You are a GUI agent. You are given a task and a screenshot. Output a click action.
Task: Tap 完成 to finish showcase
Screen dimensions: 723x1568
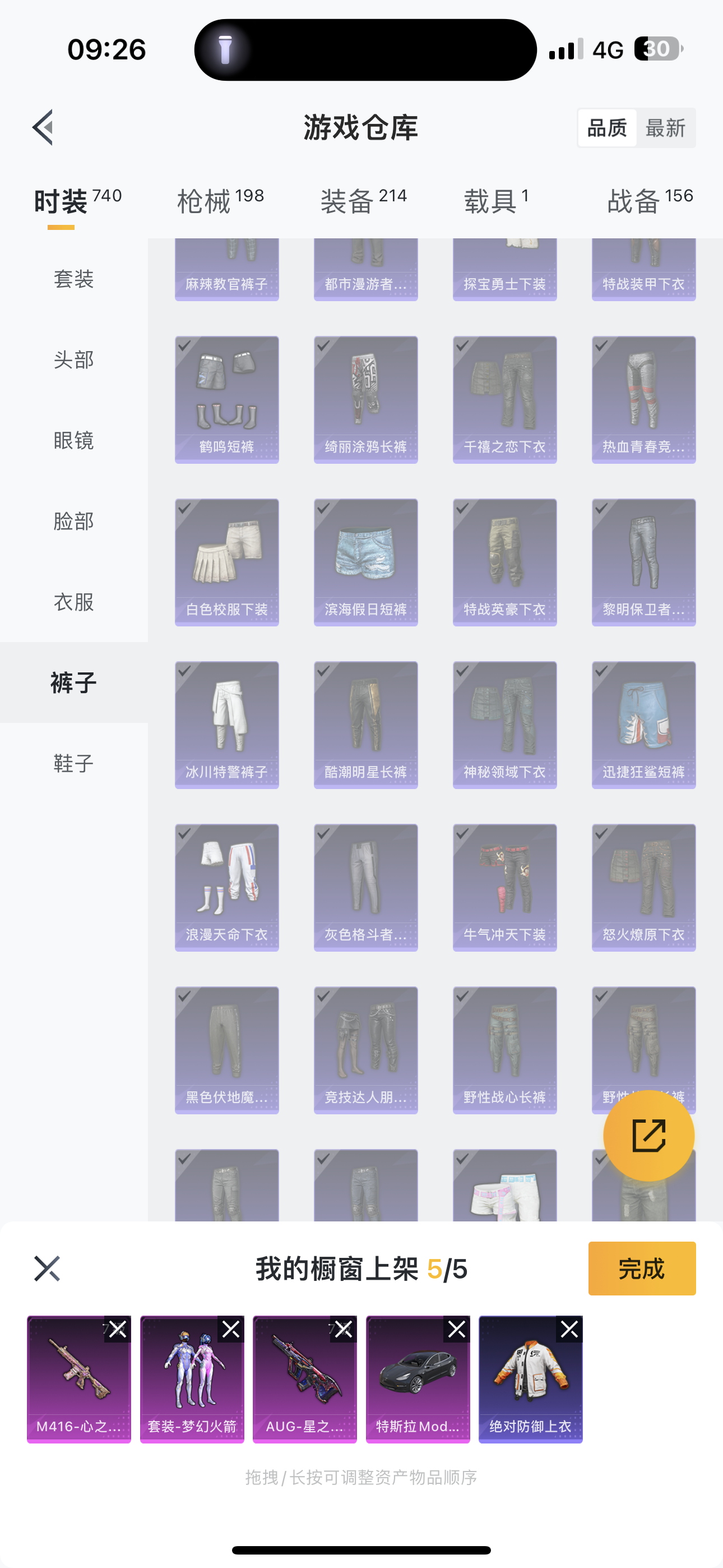pos(641,1269)
